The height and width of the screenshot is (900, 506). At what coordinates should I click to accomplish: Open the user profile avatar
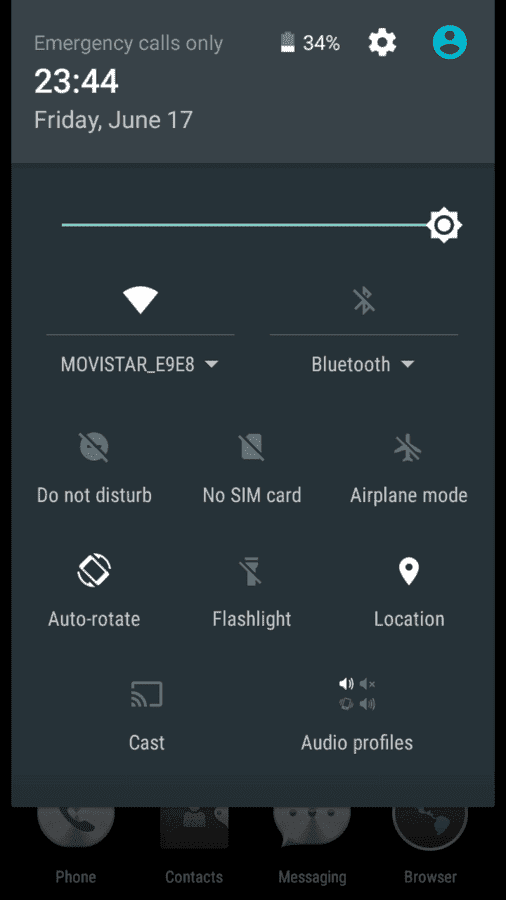(450, 42)
